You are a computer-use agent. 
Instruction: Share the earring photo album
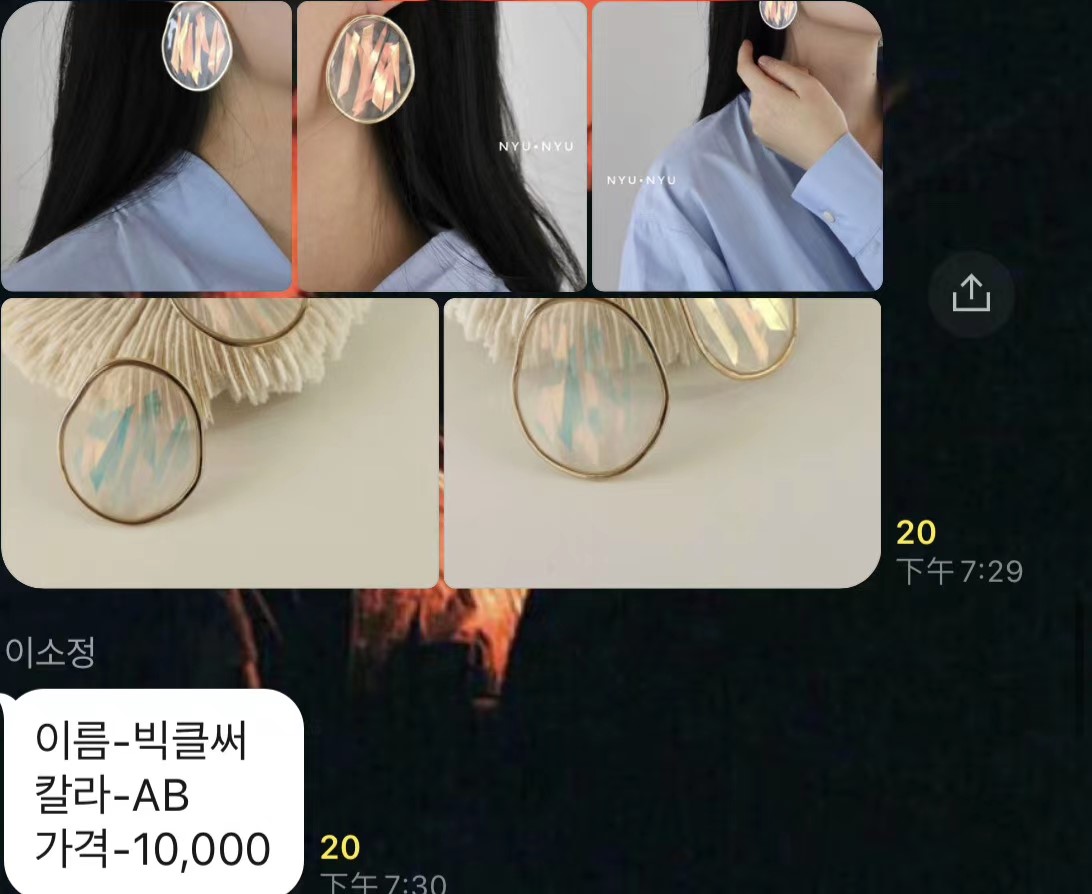pyautogui.click(x=970, y=294)
